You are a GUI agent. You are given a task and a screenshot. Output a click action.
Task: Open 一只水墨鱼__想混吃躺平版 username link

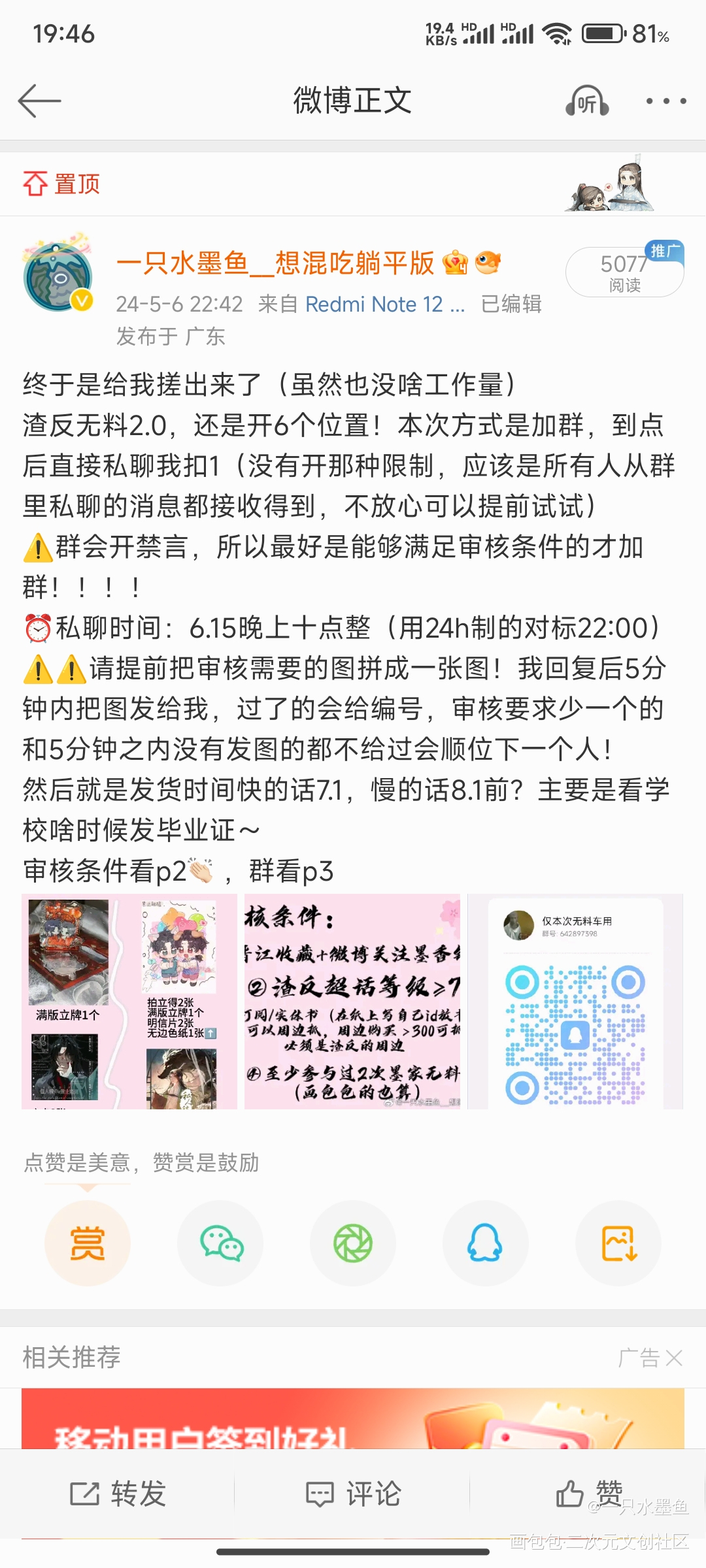pyautogui.click(x=275, y=263)
